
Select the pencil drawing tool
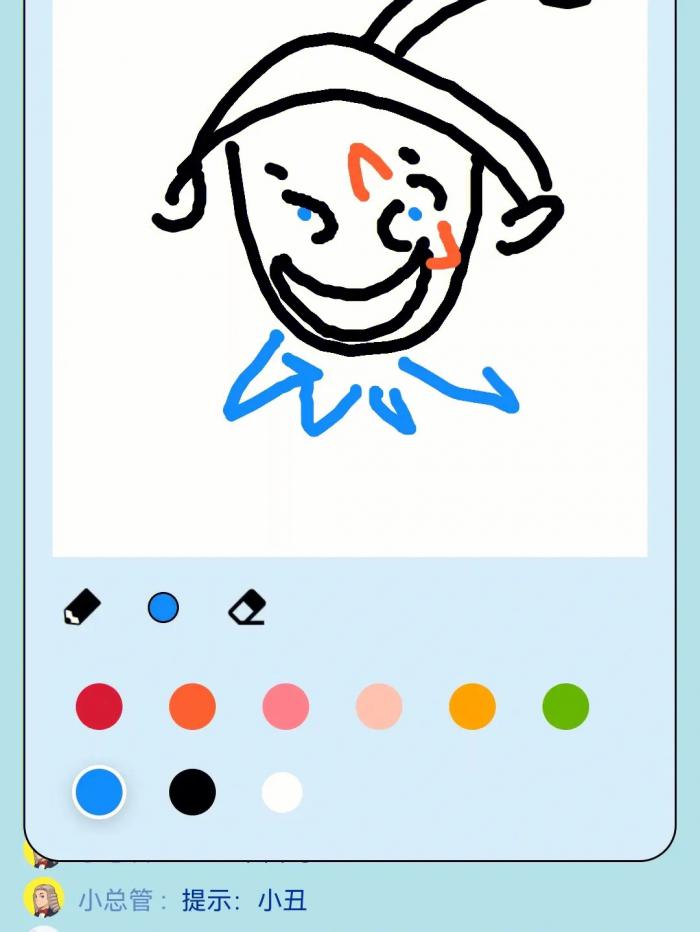(82, 607)
